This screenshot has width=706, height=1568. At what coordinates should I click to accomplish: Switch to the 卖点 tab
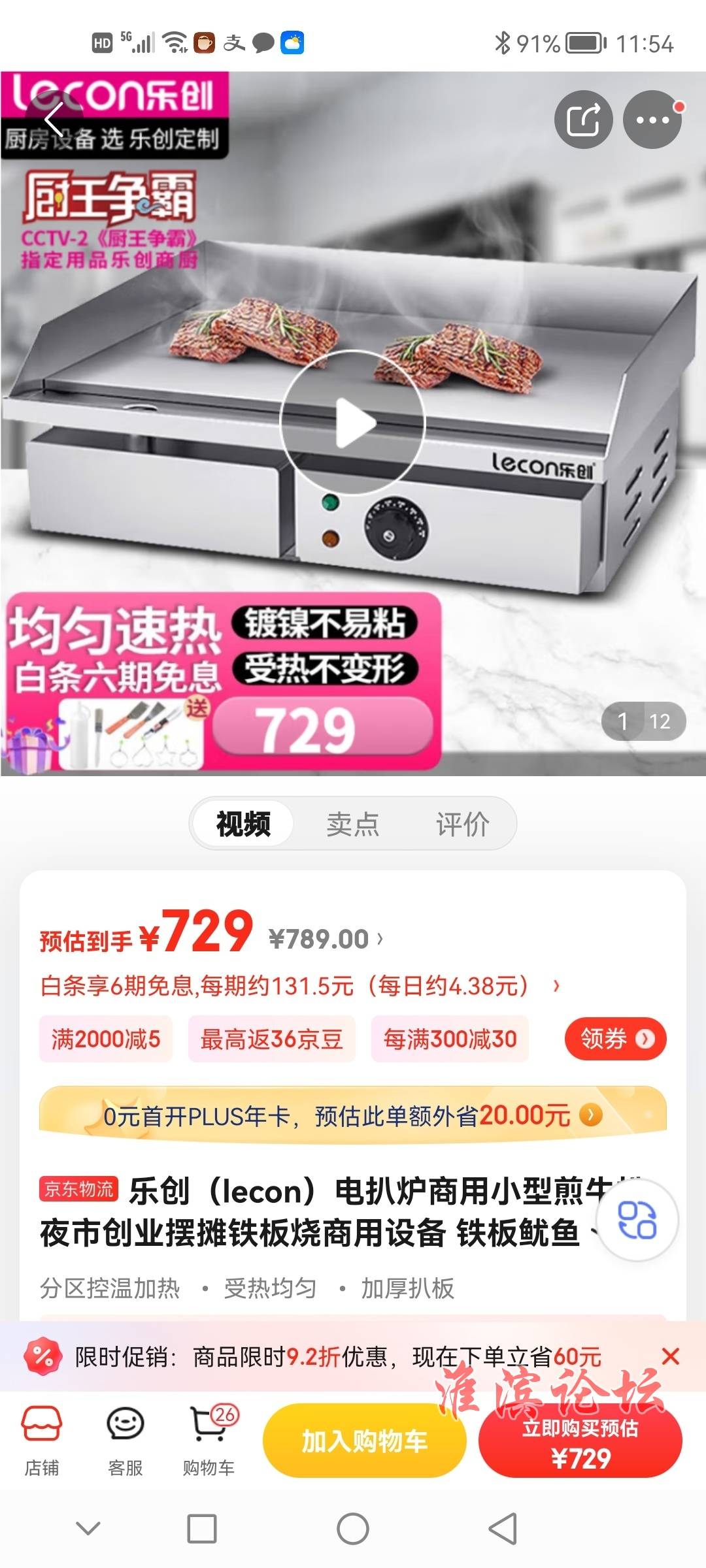click(x=353, y=824)
